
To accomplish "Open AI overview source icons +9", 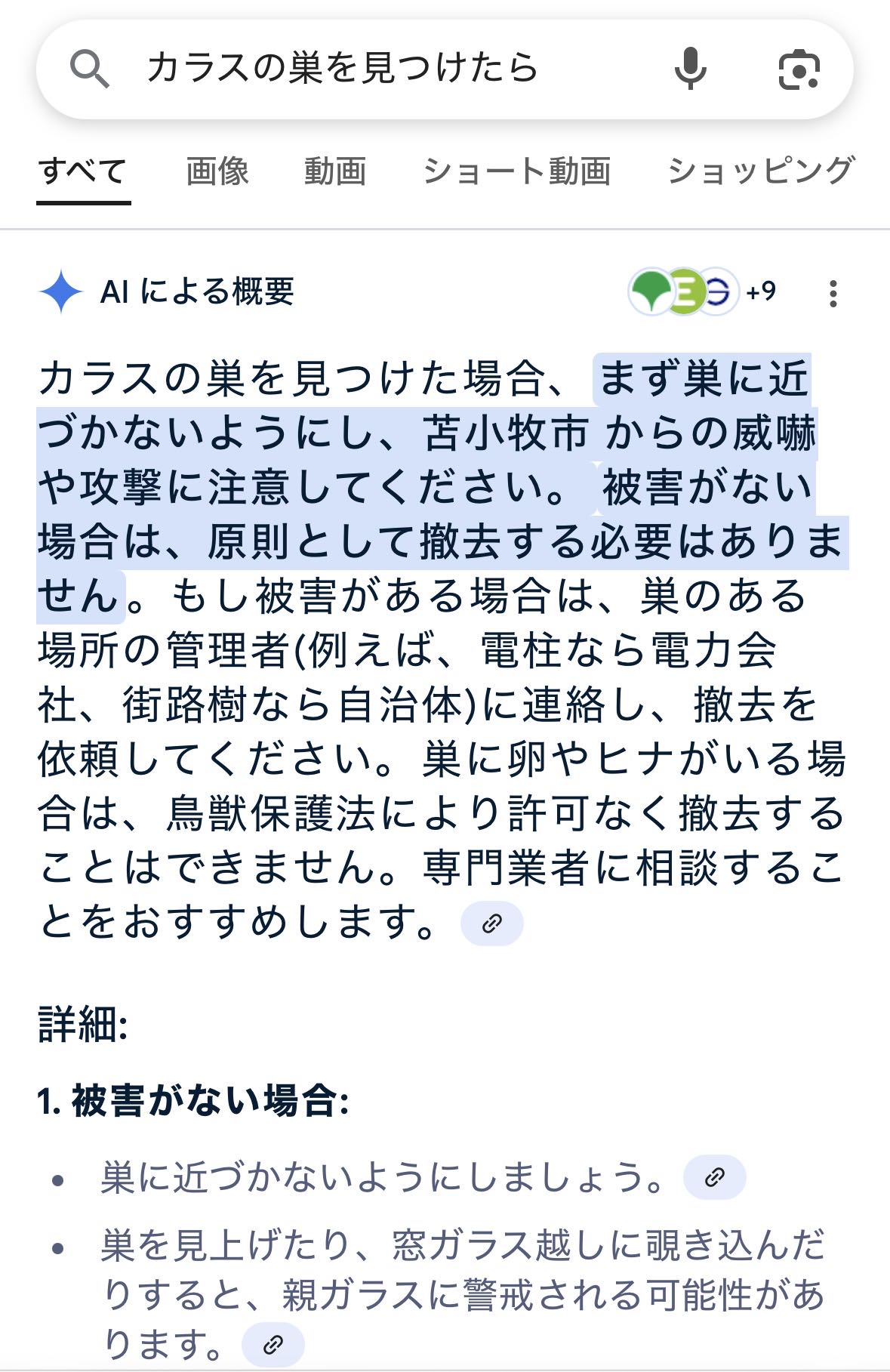I will coord(702,291).
